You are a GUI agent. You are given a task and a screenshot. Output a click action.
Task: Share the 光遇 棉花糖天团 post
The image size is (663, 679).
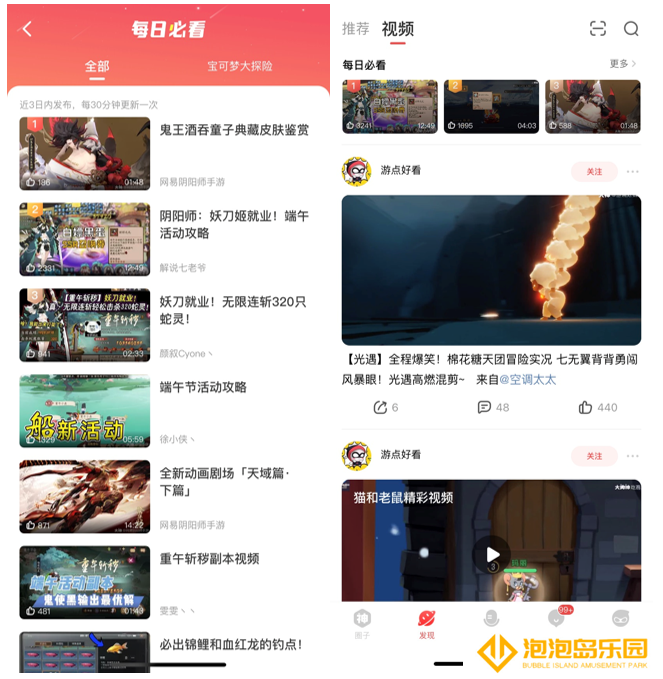[x=385, y=407]
